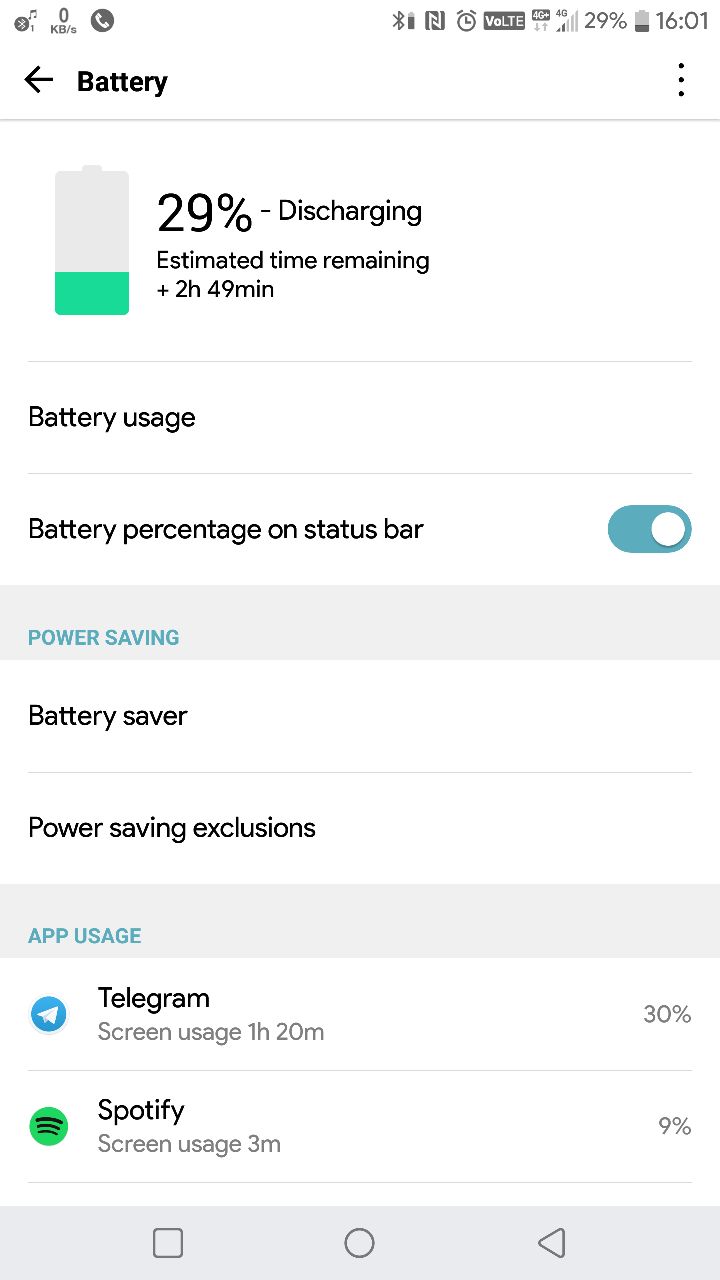Open Power saving exclusions

pos(360,828)
